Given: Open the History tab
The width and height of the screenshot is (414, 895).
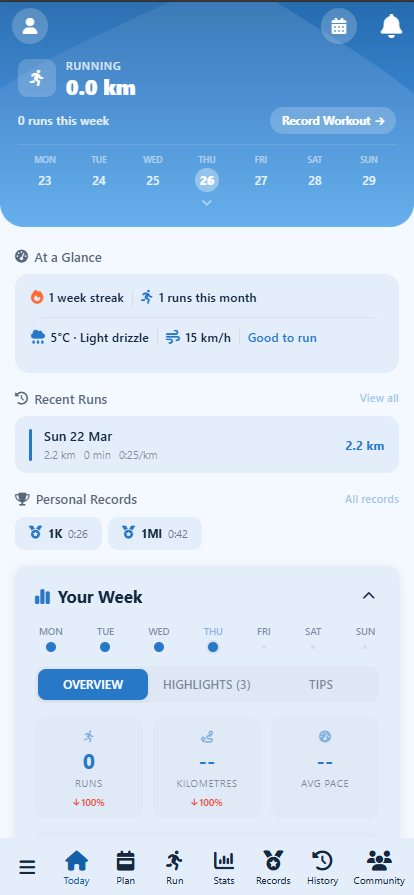Looking at the screenshot, I should 323,868.
